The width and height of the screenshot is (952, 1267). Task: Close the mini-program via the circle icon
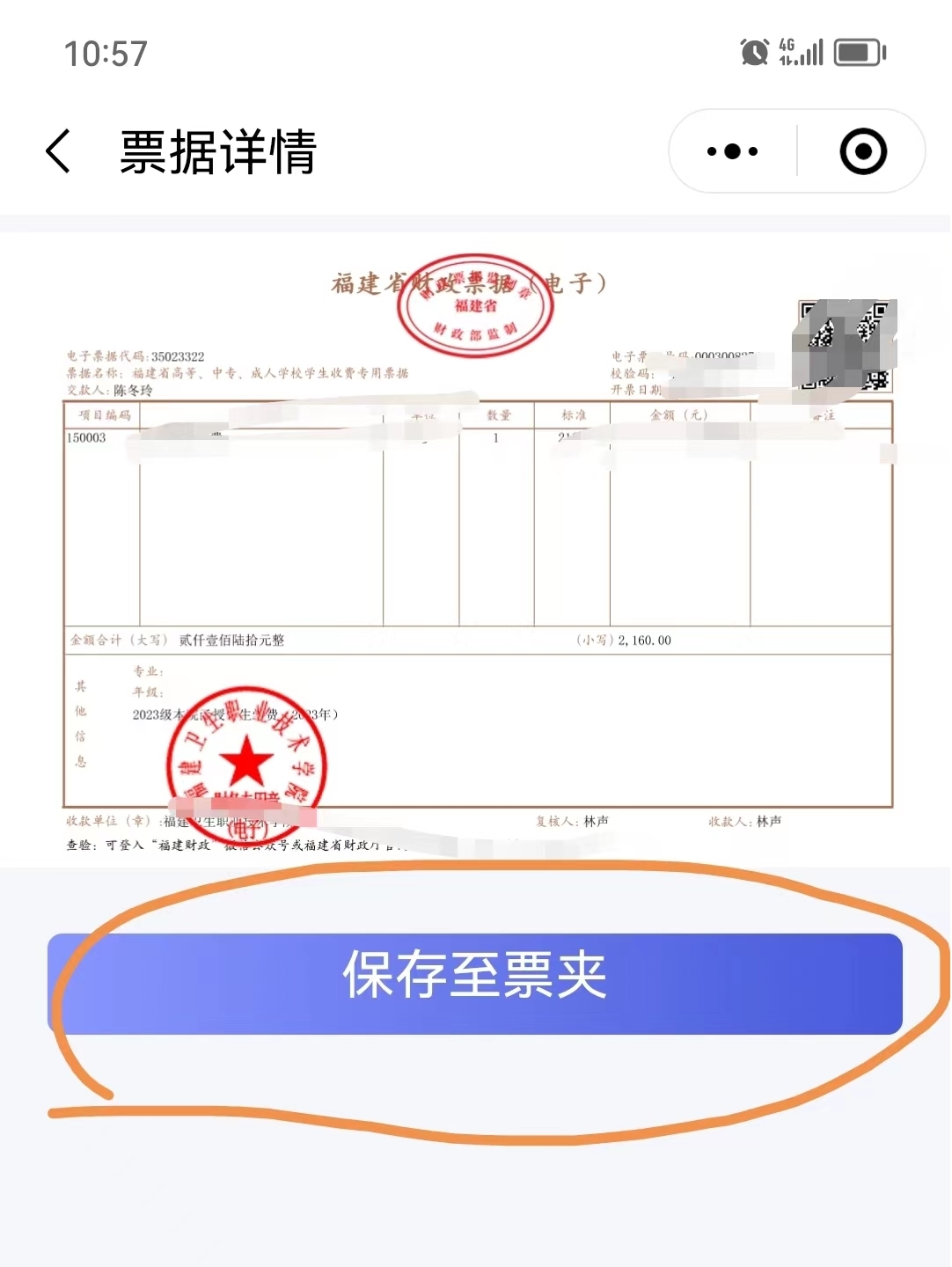(x=862, y=151)
